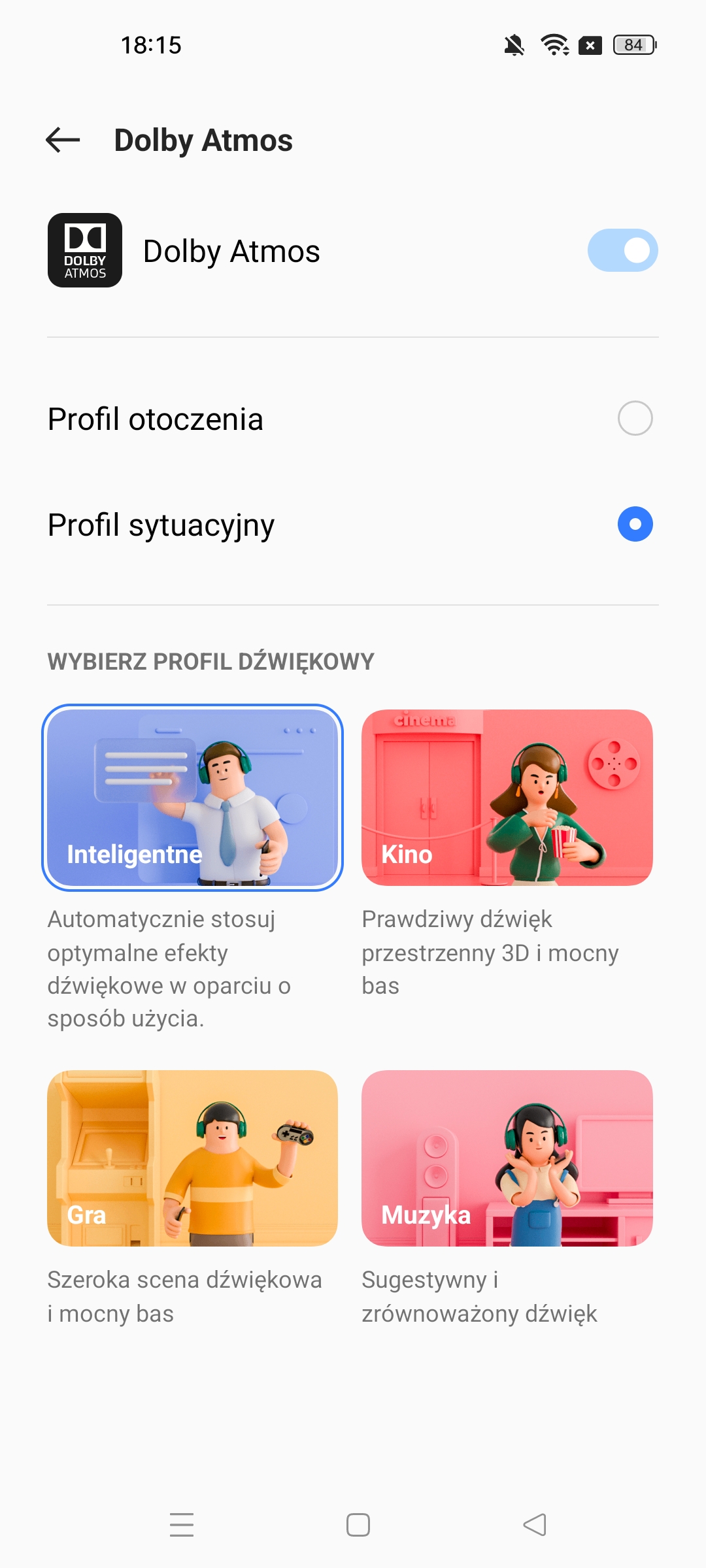Go back from Dolby Atmos settings
The image size is (706, 1568).
[x=63, y=140]
